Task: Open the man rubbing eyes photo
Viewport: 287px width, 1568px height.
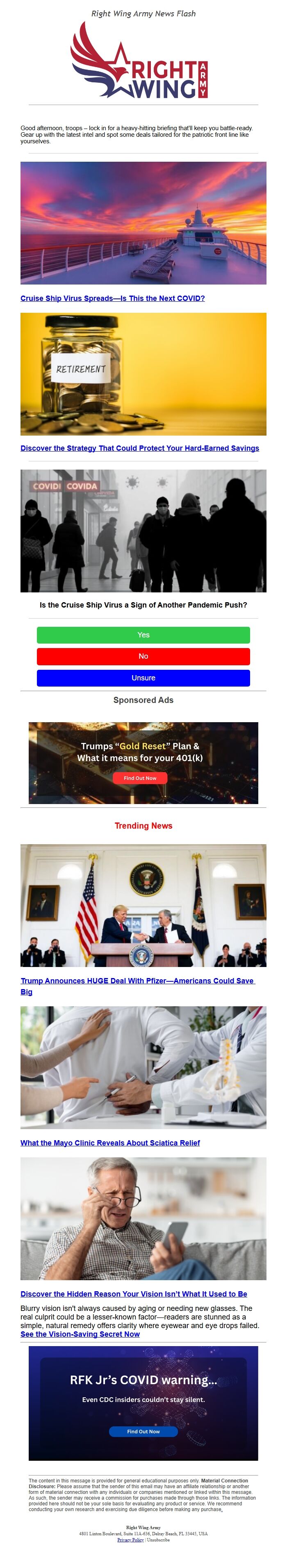Action: coord(143,1219)
